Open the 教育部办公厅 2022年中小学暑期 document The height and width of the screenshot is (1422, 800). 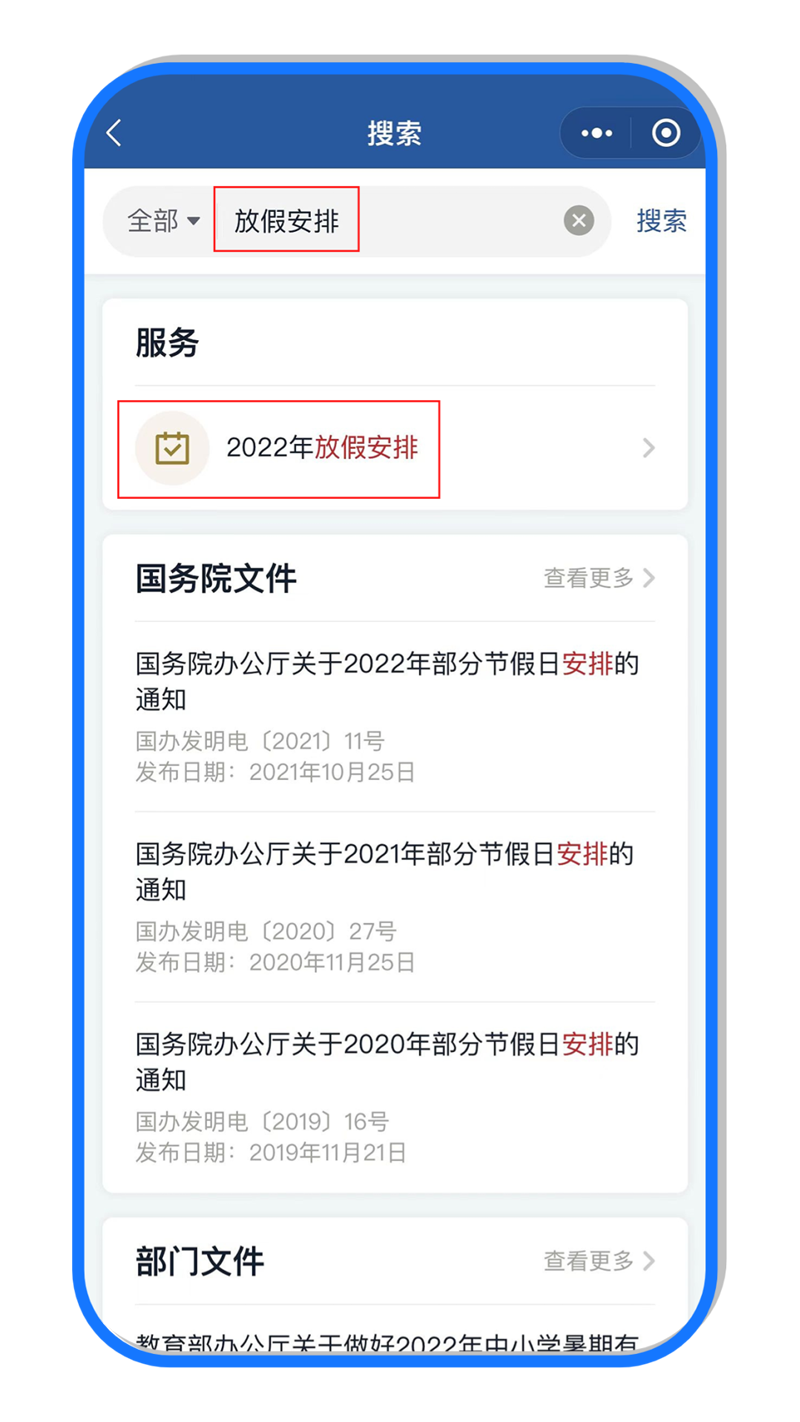pyautogui.click(x=388, y=1343)
